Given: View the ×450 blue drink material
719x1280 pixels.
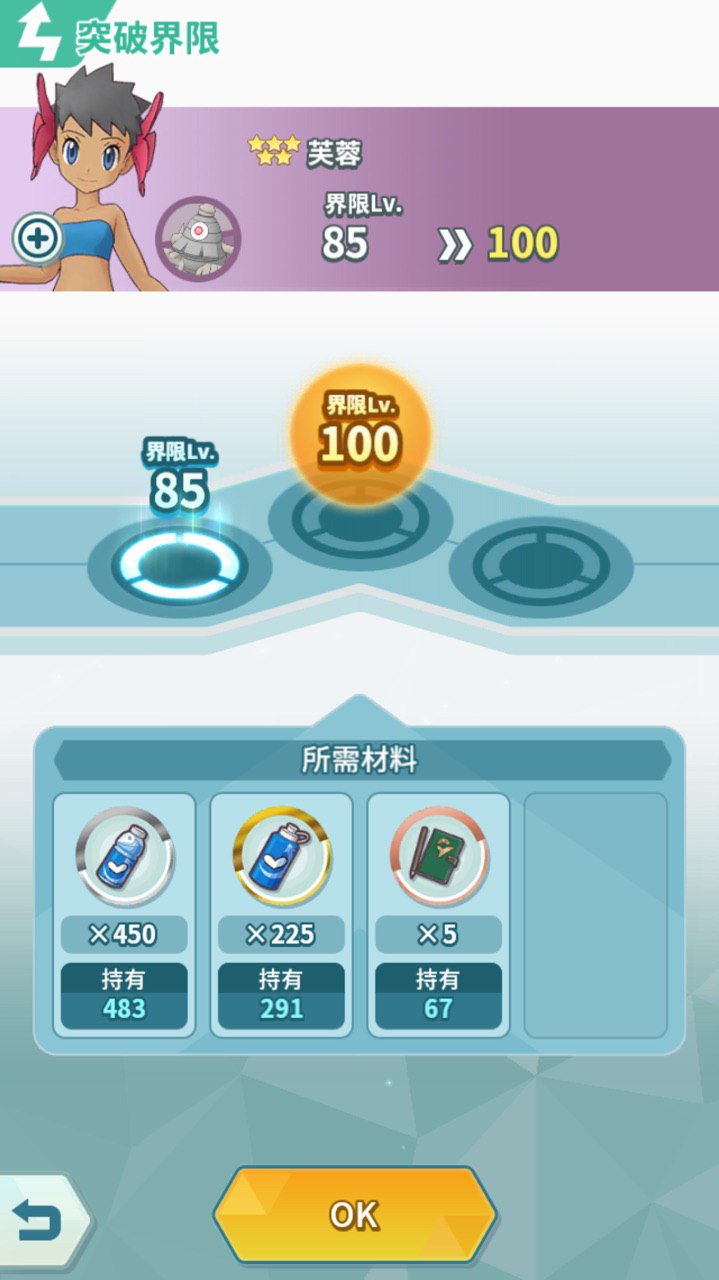Looking at the screenshot, I should [x=124, y=858].
